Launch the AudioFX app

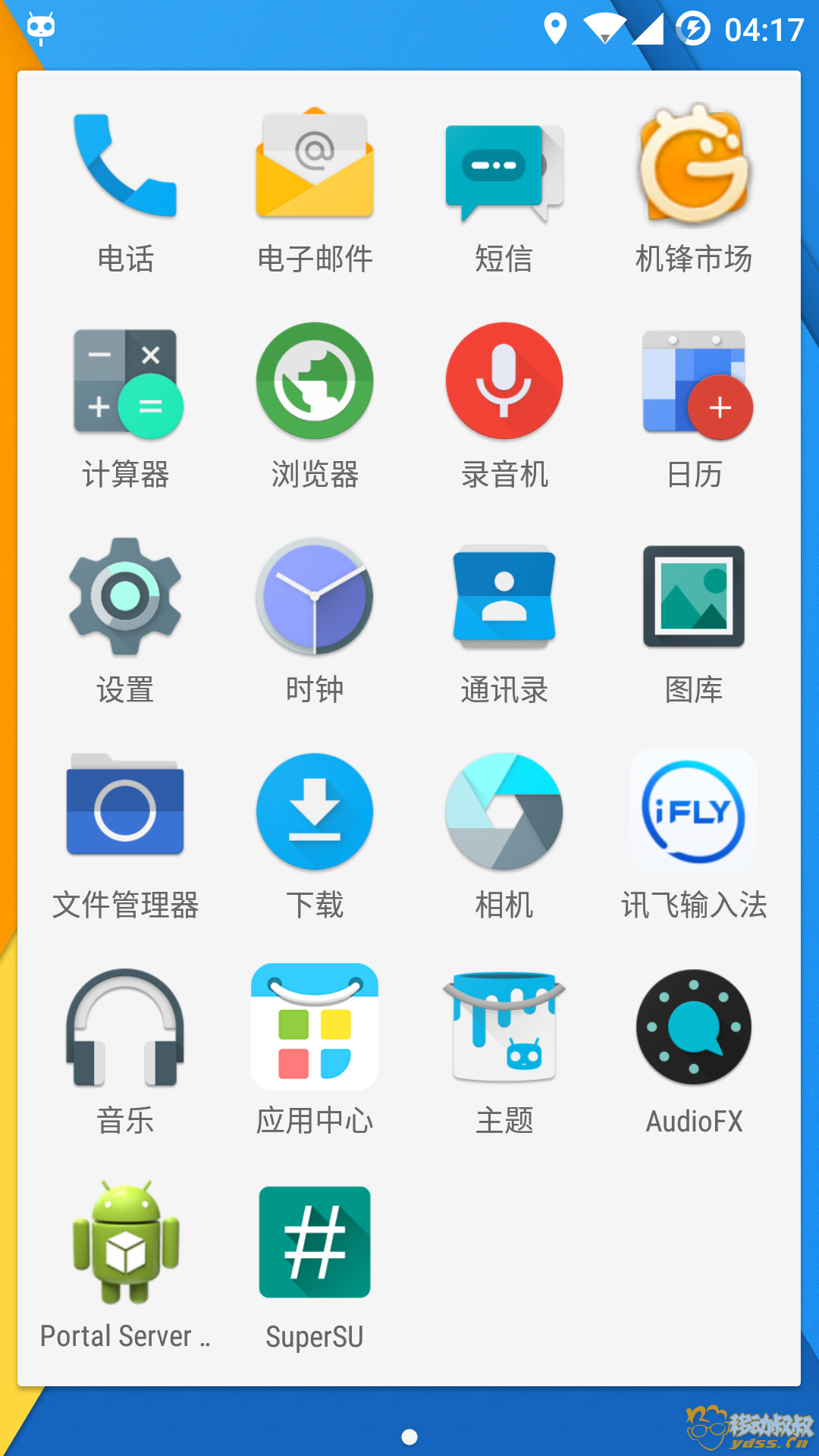point(694,1028)
